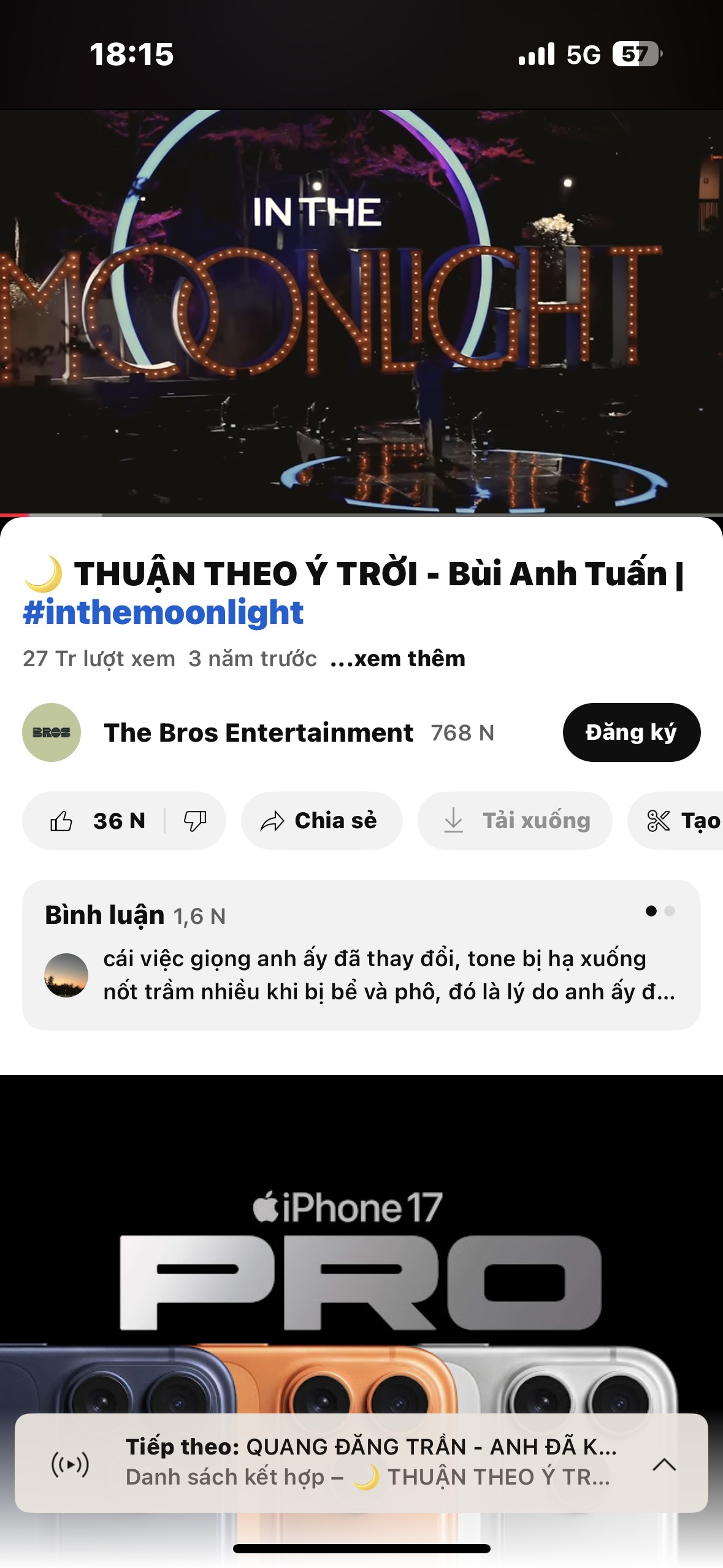Screen dimensions: 723x1568
Task: Subscribe with the Đăng ký button
Action: [631, 732]
